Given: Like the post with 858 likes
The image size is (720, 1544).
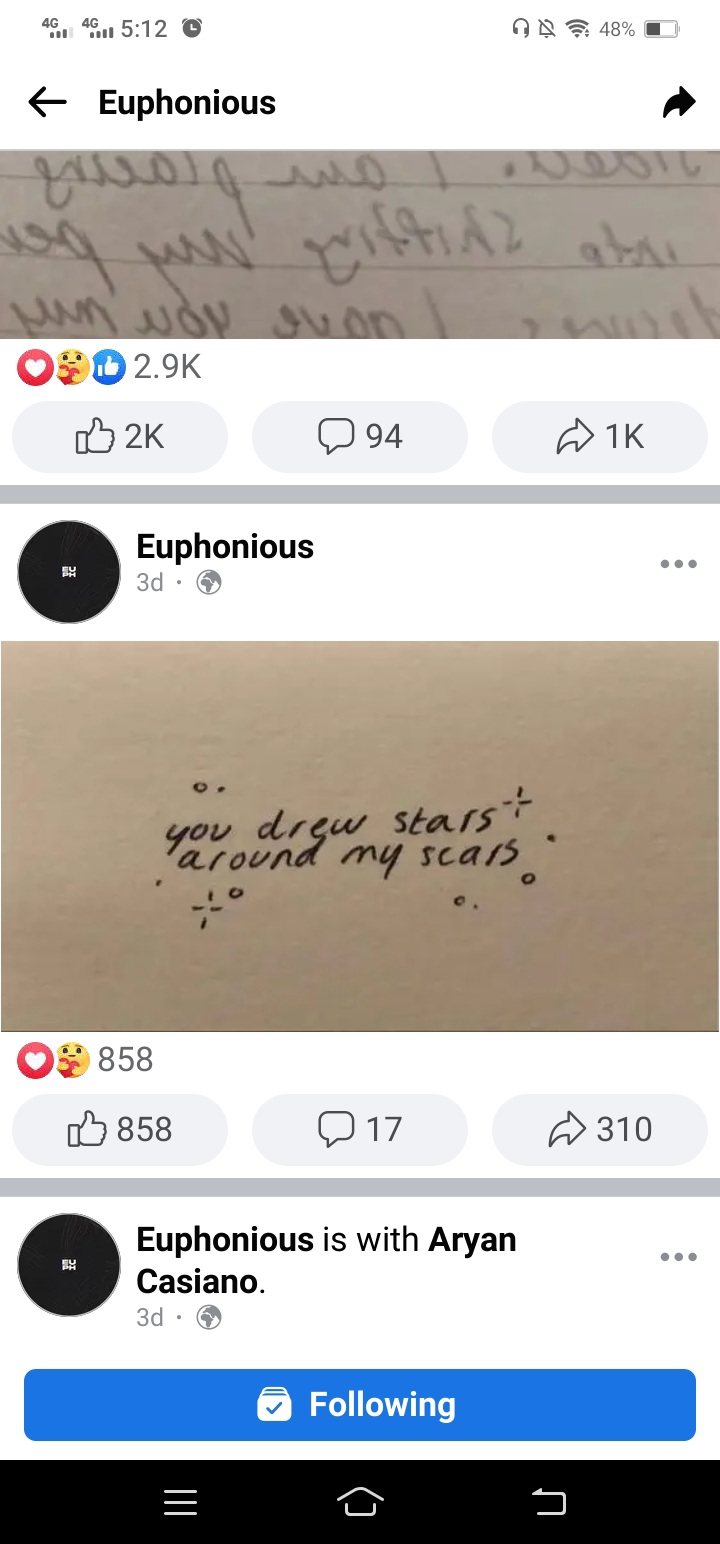Looking at the screenshot, I should coord(120,1129).
